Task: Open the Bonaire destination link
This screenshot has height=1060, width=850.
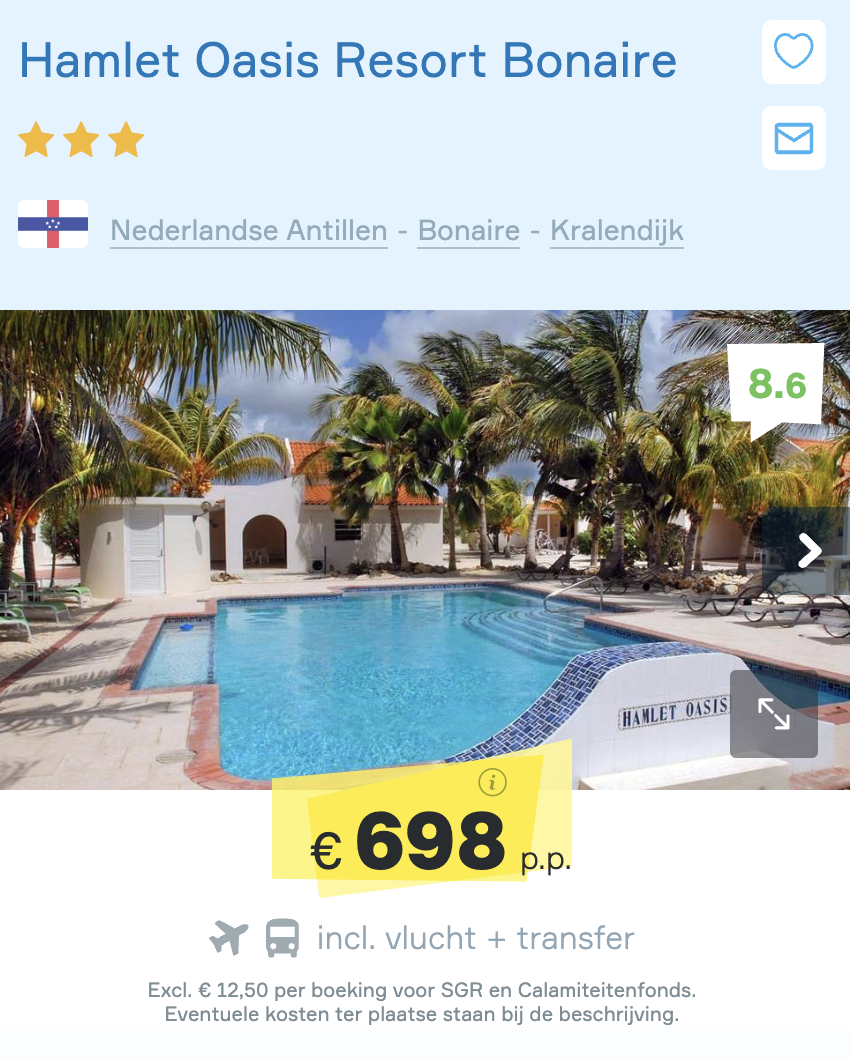Action: [468, 231]
